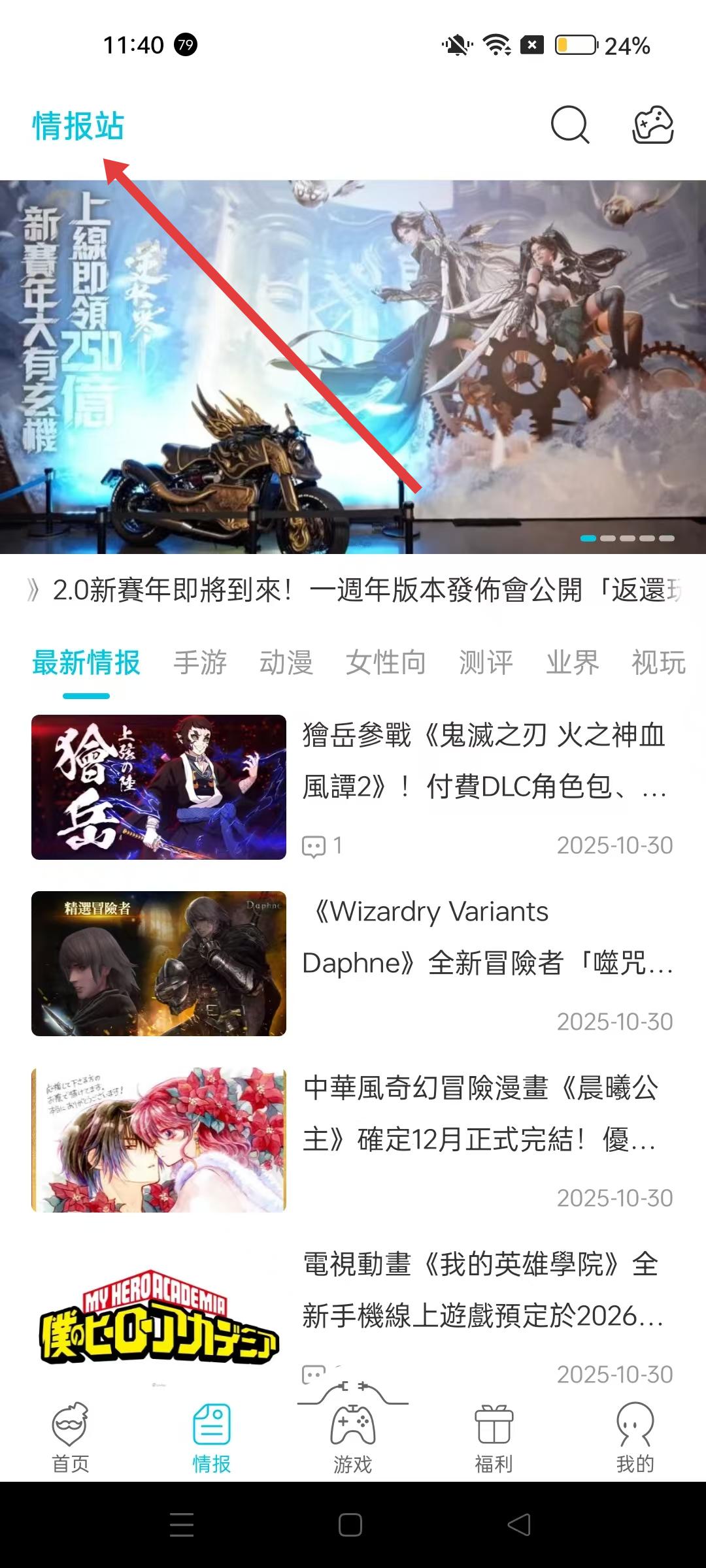Open the search icon
The width and height of the screenshot is (706, 1568).
click(569, 124)
